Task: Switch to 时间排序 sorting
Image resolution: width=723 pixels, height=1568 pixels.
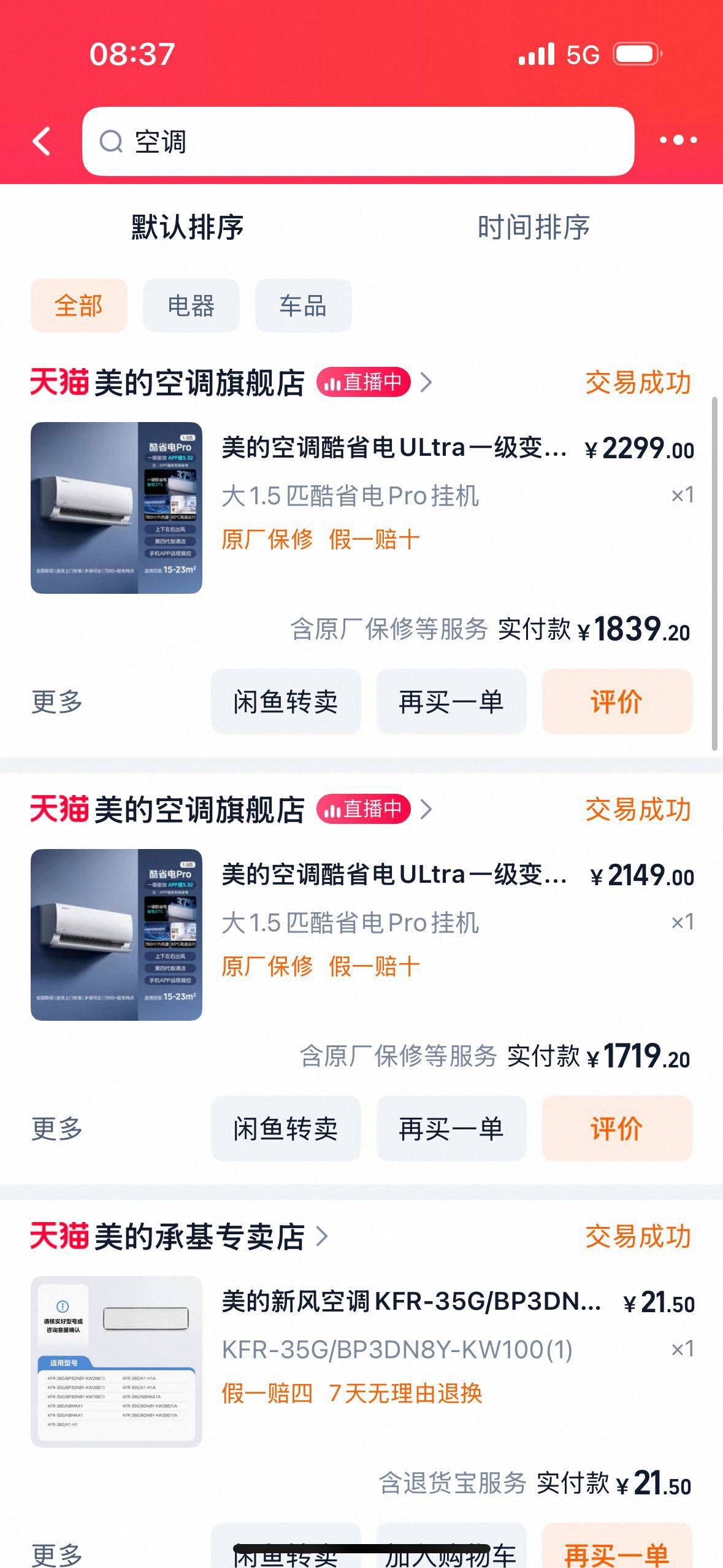Action: [x=534, y=228]
